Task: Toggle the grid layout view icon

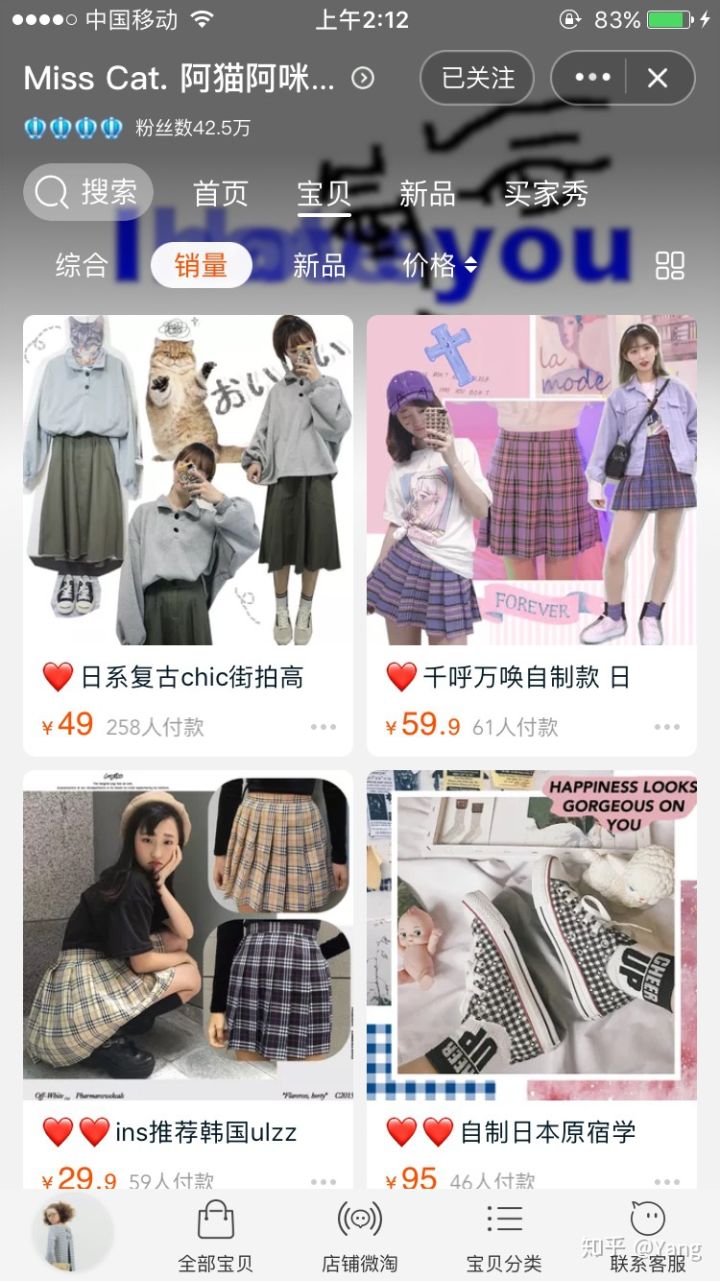Action: tap(669, 265)
